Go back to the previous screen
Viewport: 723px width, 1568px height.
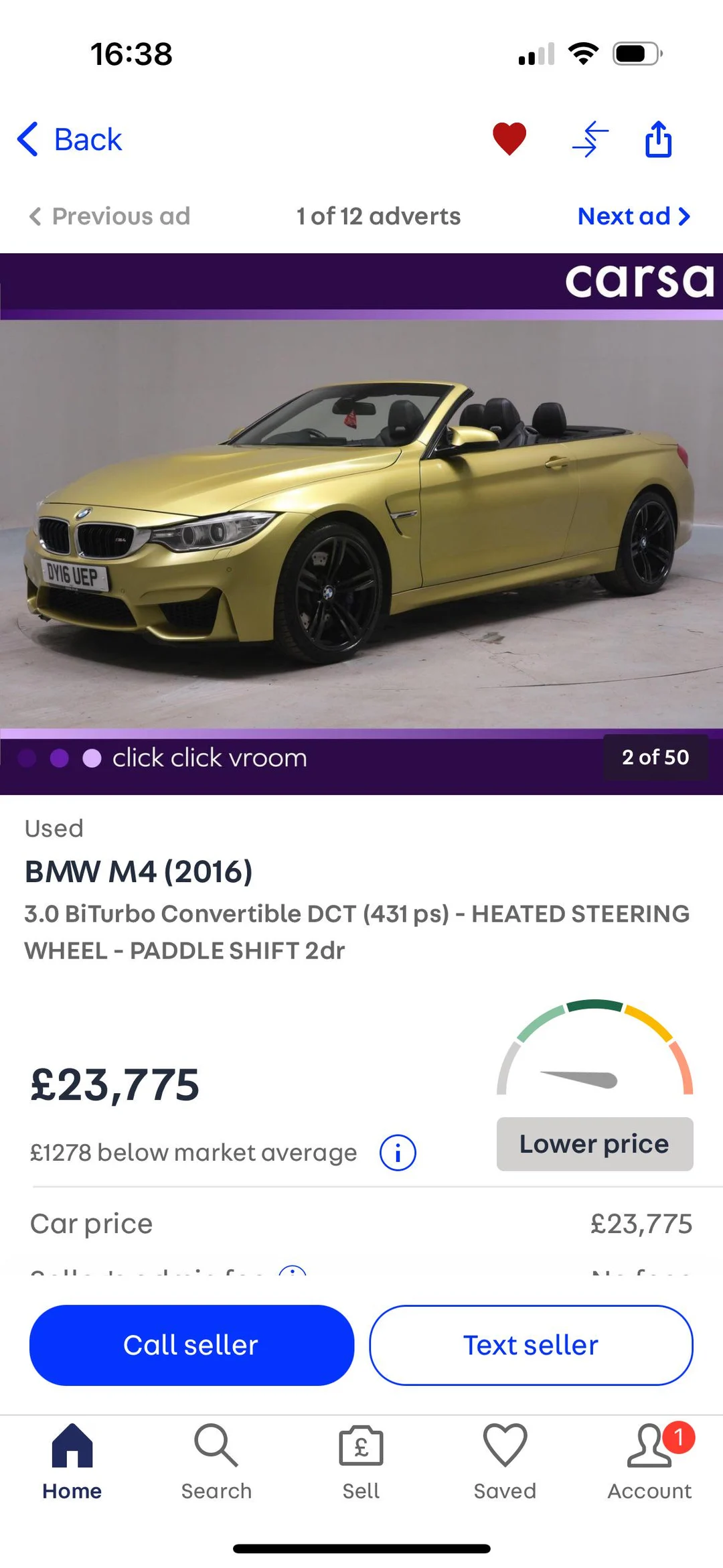coord(70,139)
